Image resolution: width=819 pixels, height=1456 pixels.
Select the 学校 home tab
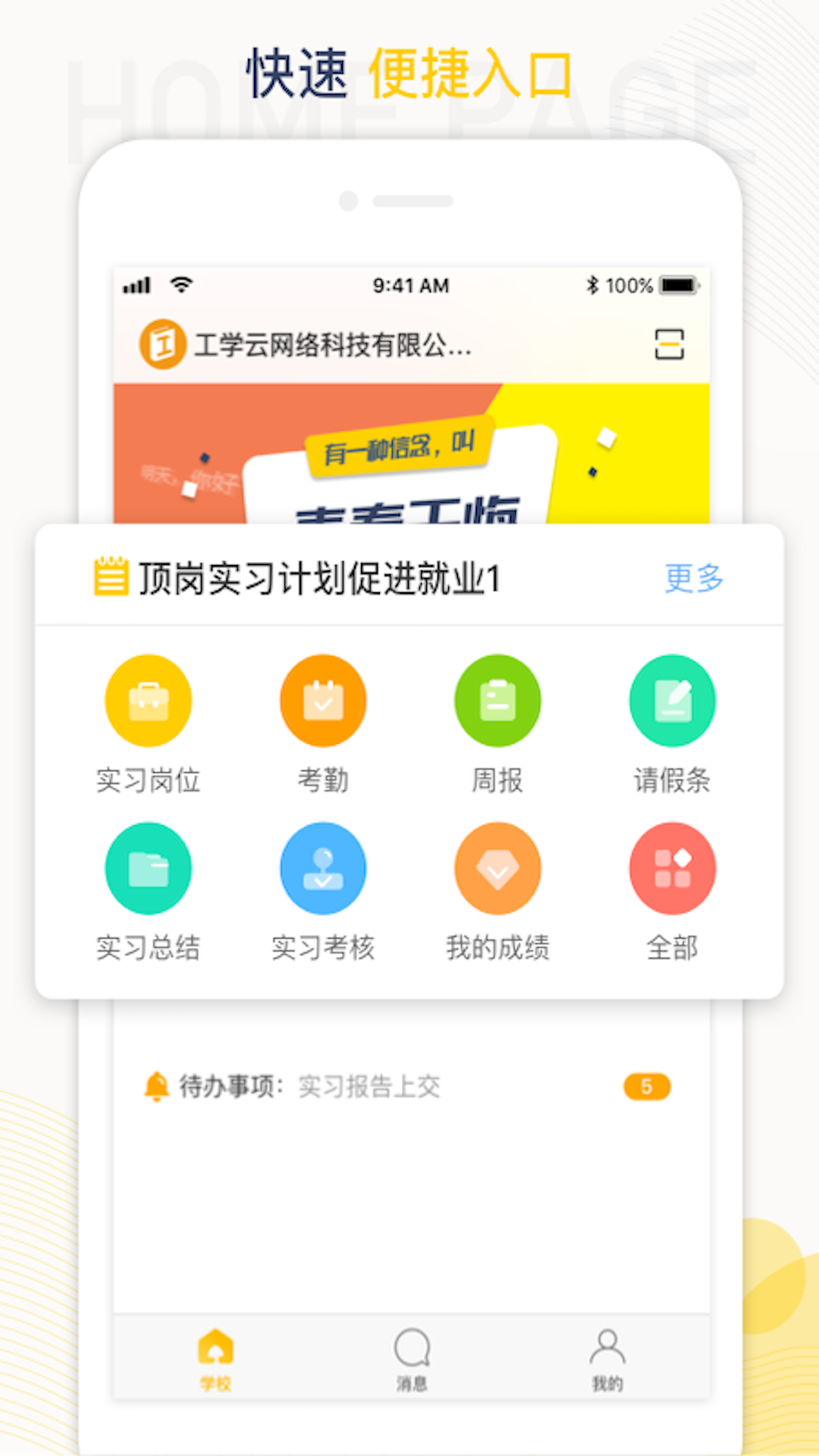pos(216,1357)
